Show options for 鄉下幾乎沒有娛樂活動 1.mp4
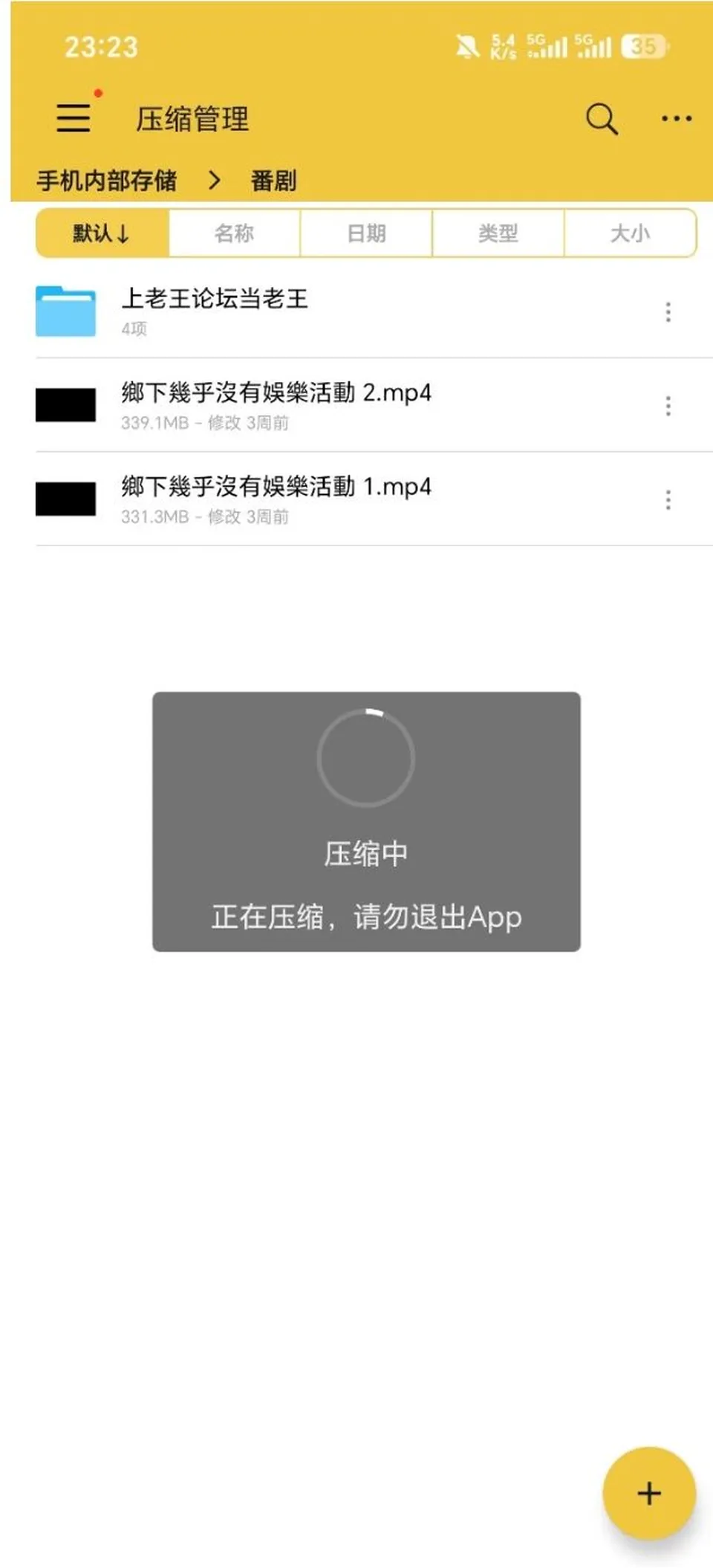This screenshot has height=1568, width=713. click(x=668, y=500)
